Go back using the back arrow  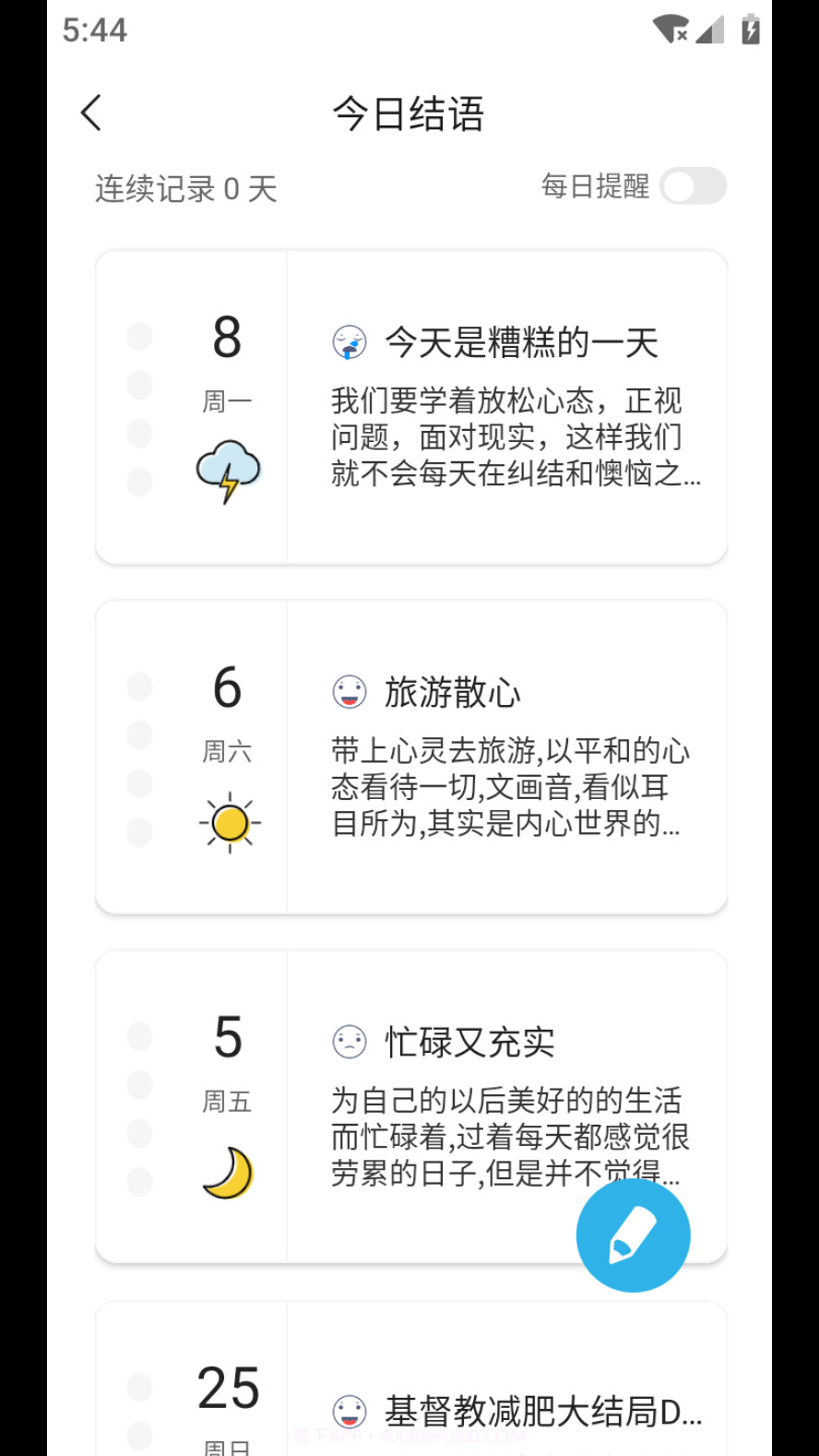(x=90, y=111)
